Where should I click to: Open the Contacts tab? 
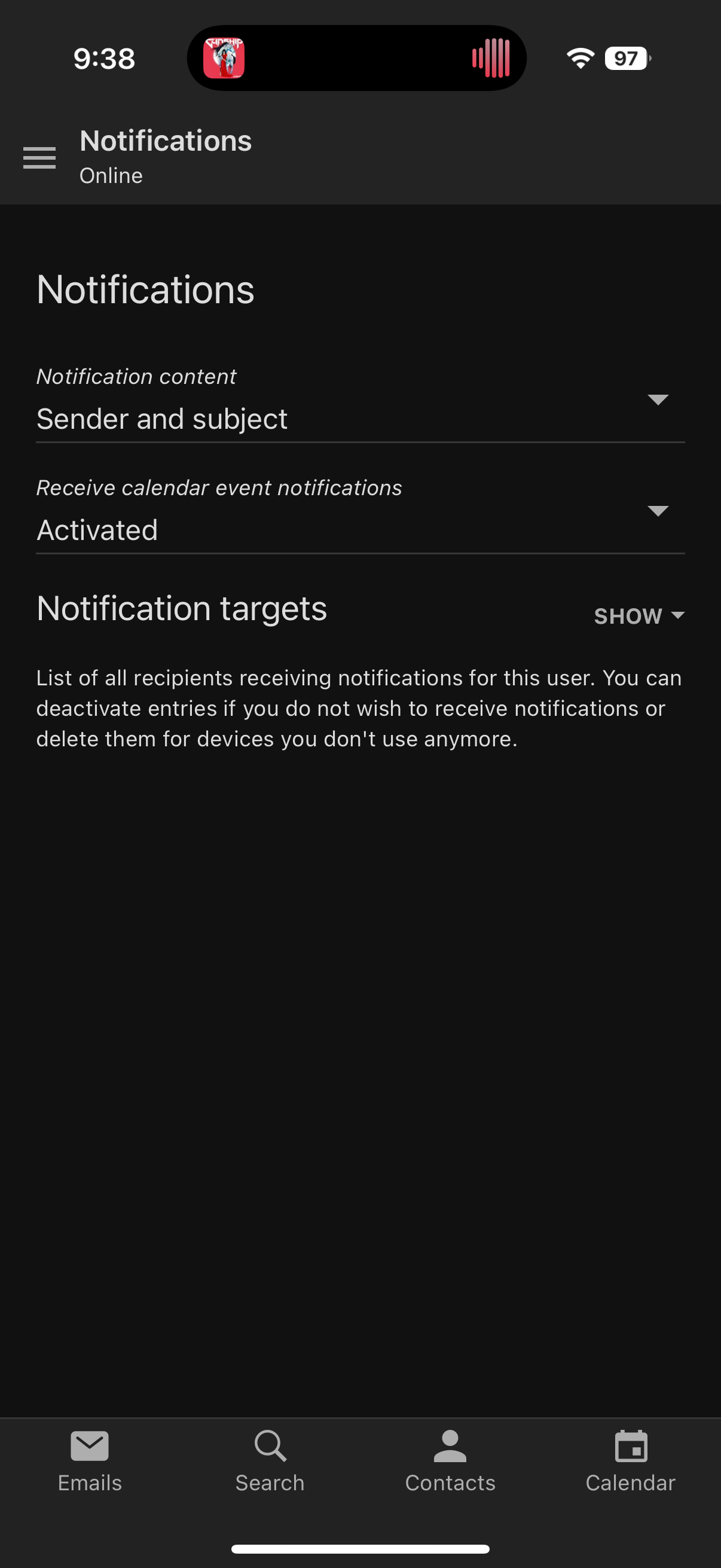[450, 1461]
